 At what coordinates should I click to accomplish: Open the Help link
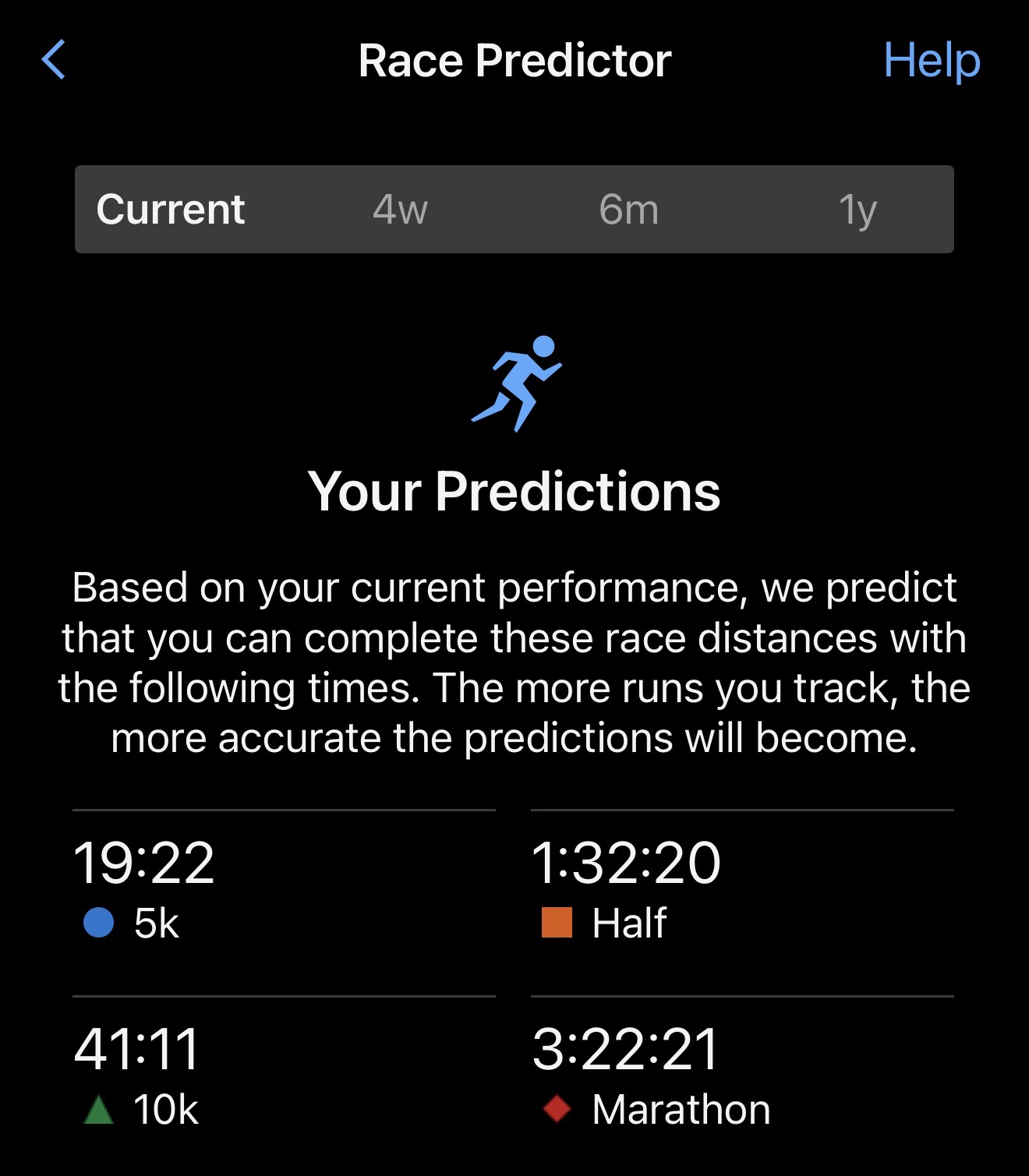(x=931, y=60)
